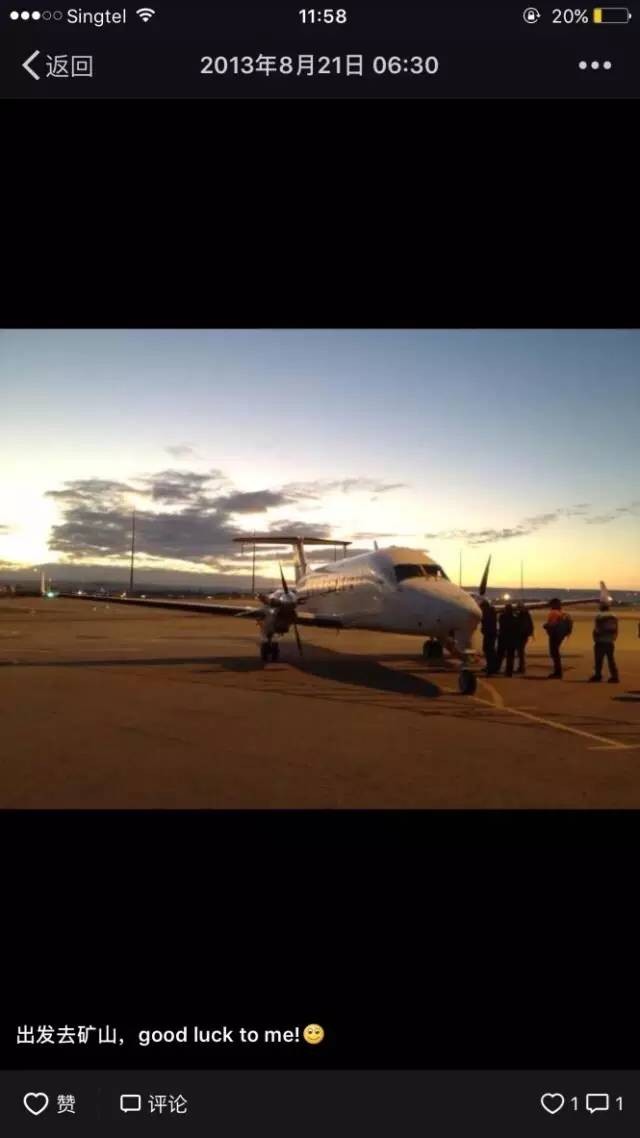The width and height of the screenshot is (640, 1138).
Task: Open the three-dot more options menu
Action: [594, 66]
